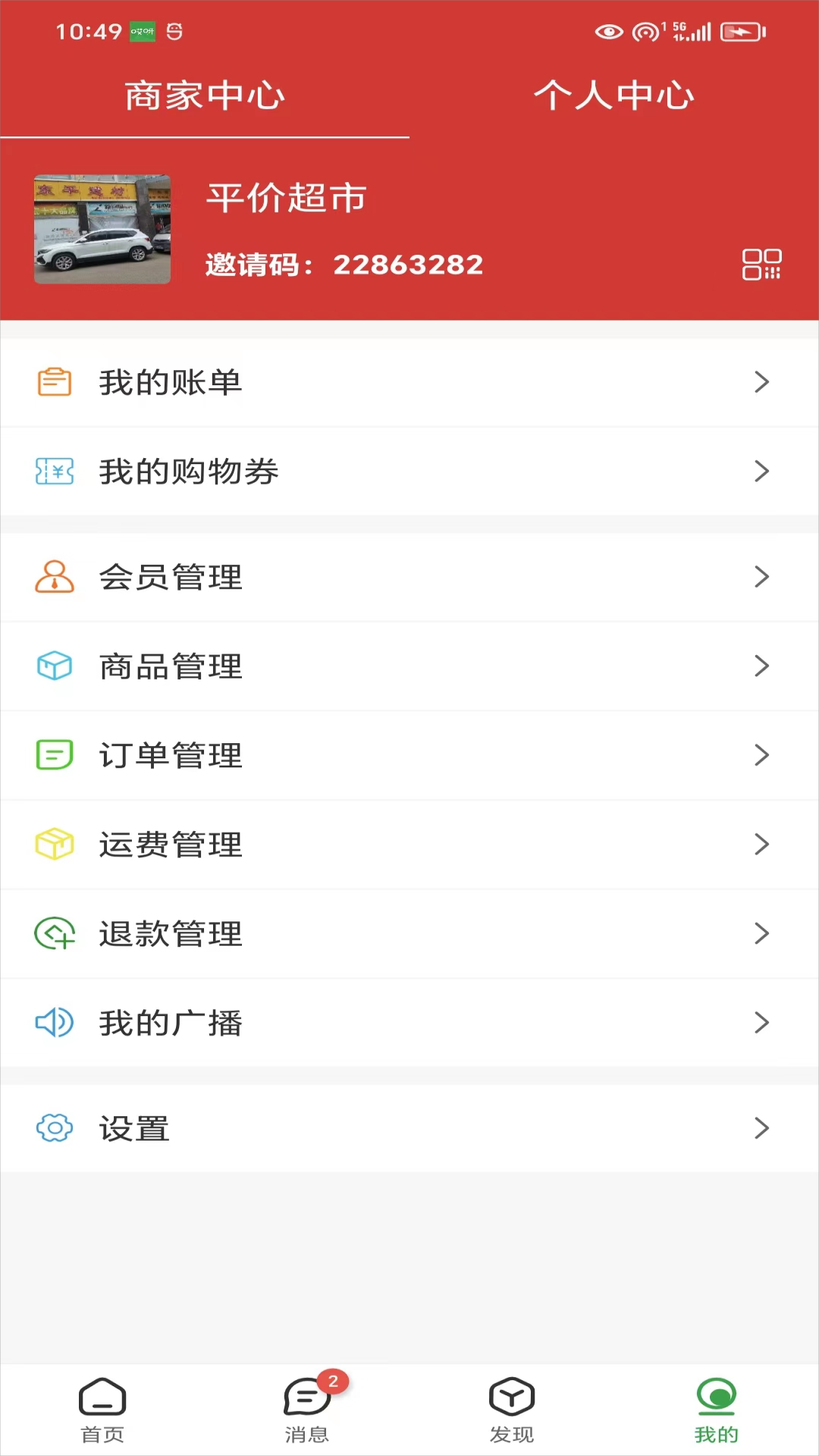Screen dimensions: 819x1456
Task: Open 我的账单
Action: [x=409, y=382]
